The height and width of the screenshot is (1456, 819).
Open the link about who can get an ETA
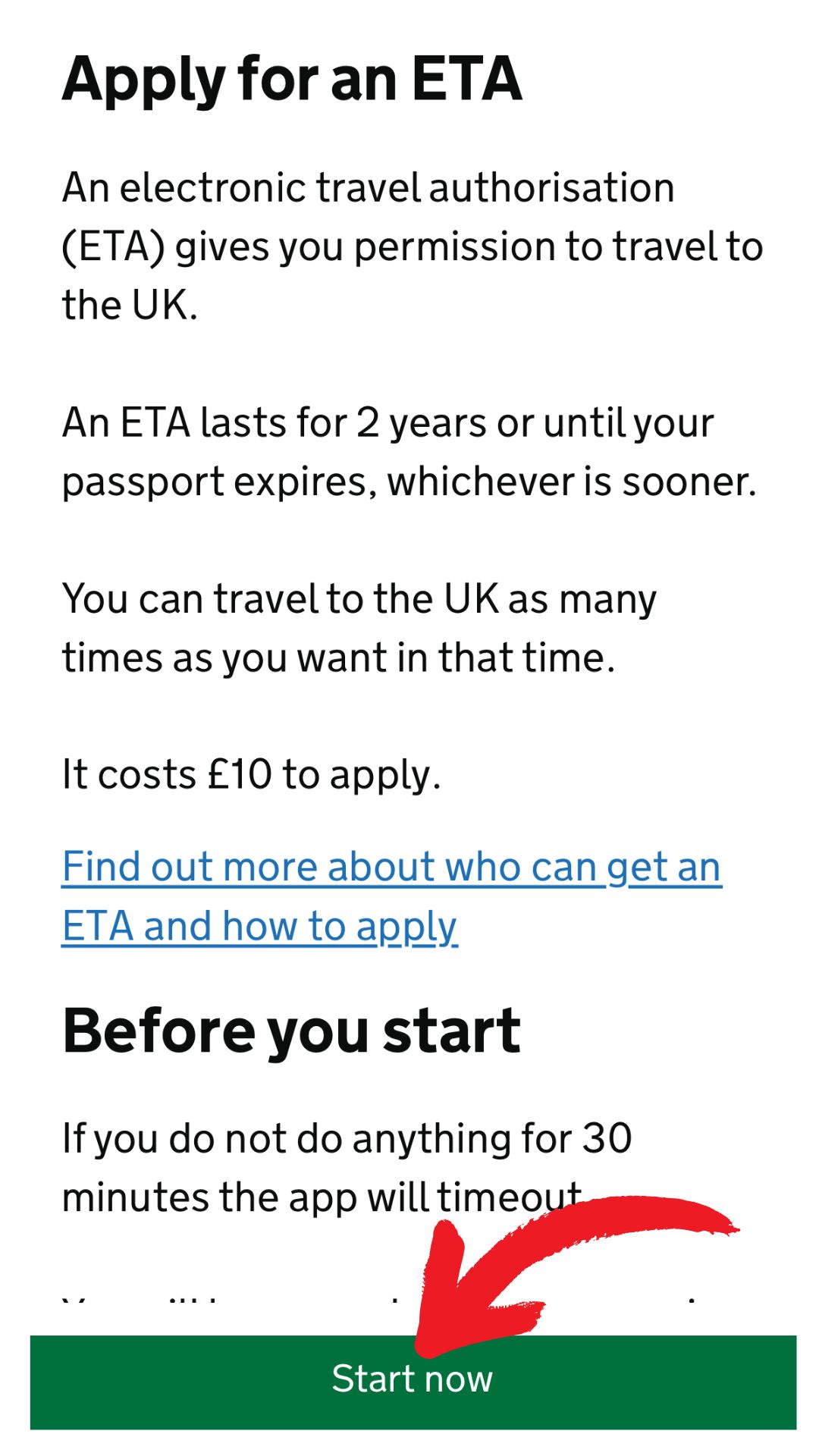pyautogui.click(x=391, y=868)
